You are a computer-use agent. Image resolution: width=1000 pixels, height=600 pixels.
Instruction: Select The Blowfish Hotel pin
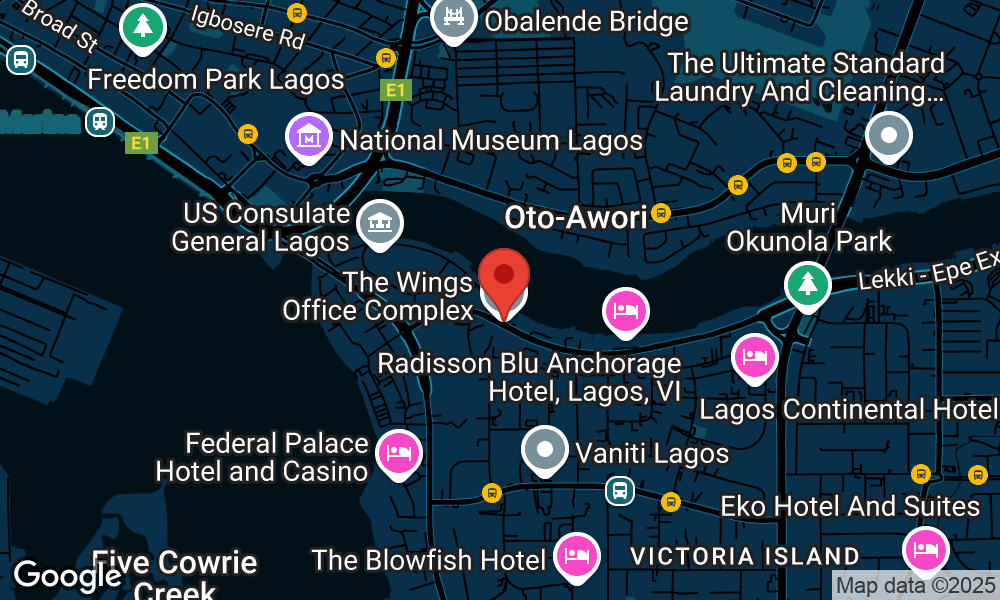coord(577,555)
